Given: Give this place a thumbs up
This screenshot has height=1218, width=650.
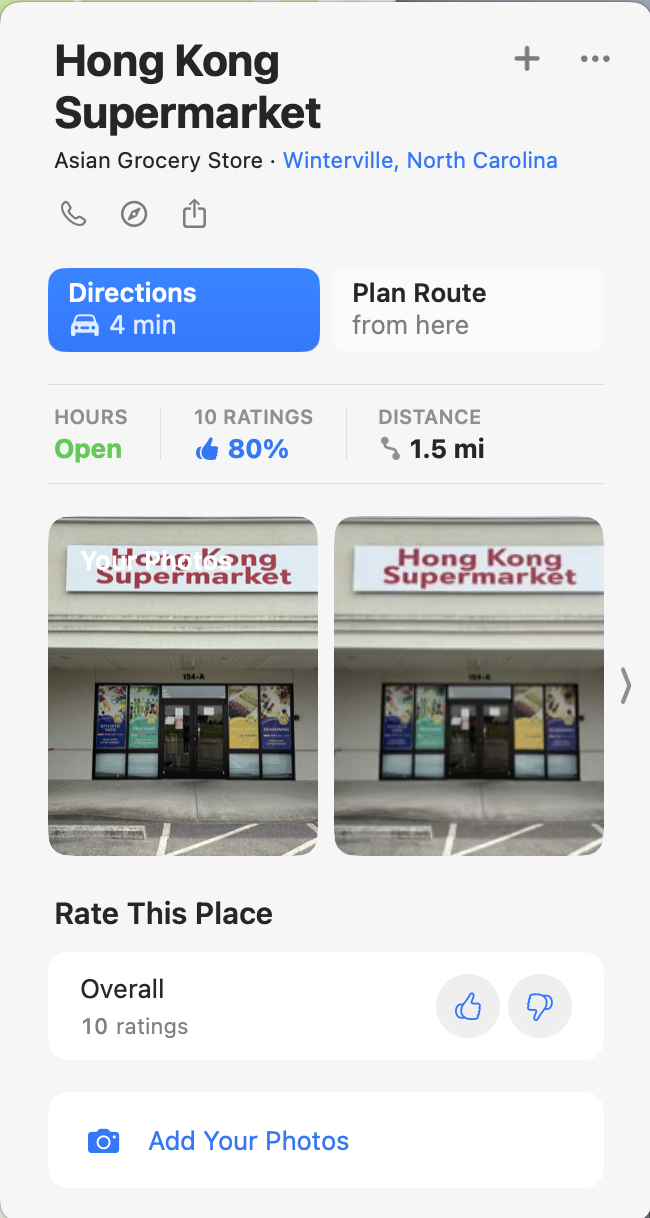Looking at the screenshot, I should pos(468,1006).
